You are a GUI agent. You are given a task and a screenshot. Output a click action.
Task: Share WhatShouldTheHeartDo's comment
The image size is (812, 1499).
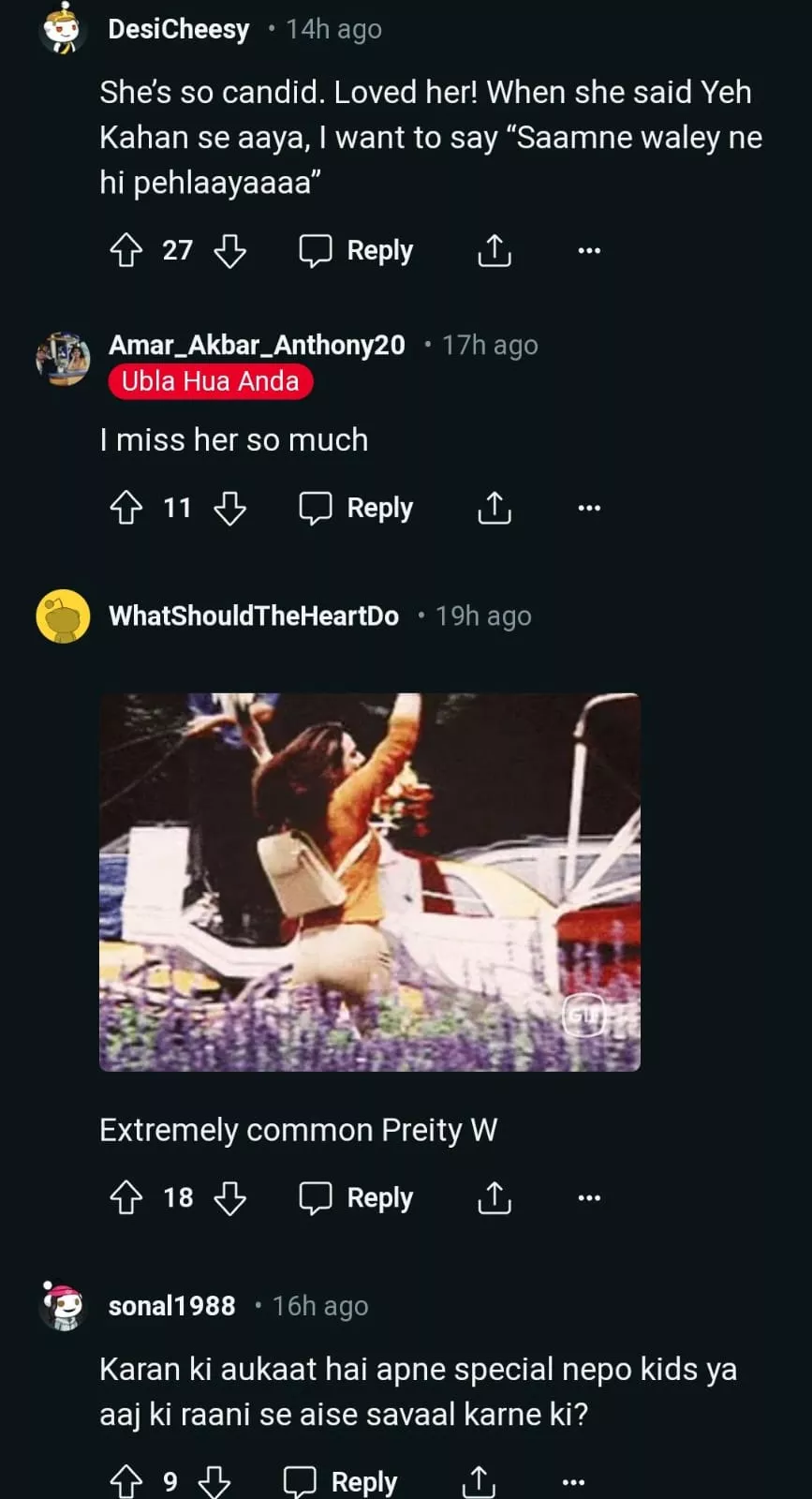495,1197
